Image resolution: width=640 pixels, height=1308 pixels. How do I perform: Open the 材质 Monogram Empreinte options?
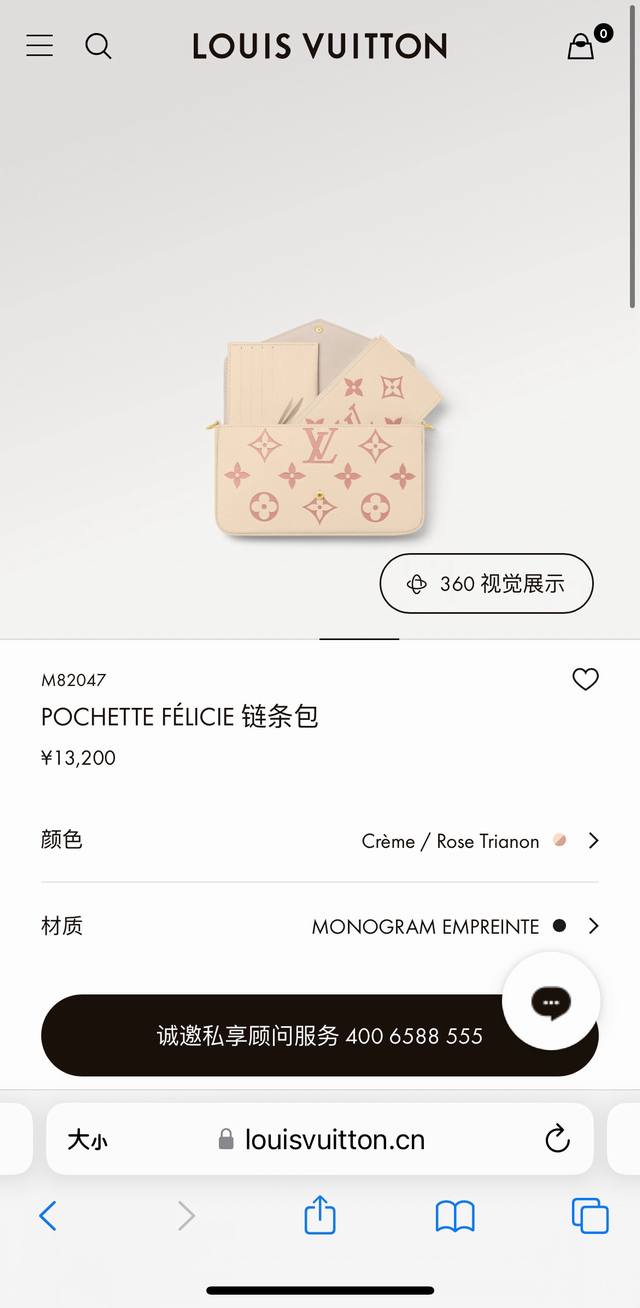click(453, 927)
